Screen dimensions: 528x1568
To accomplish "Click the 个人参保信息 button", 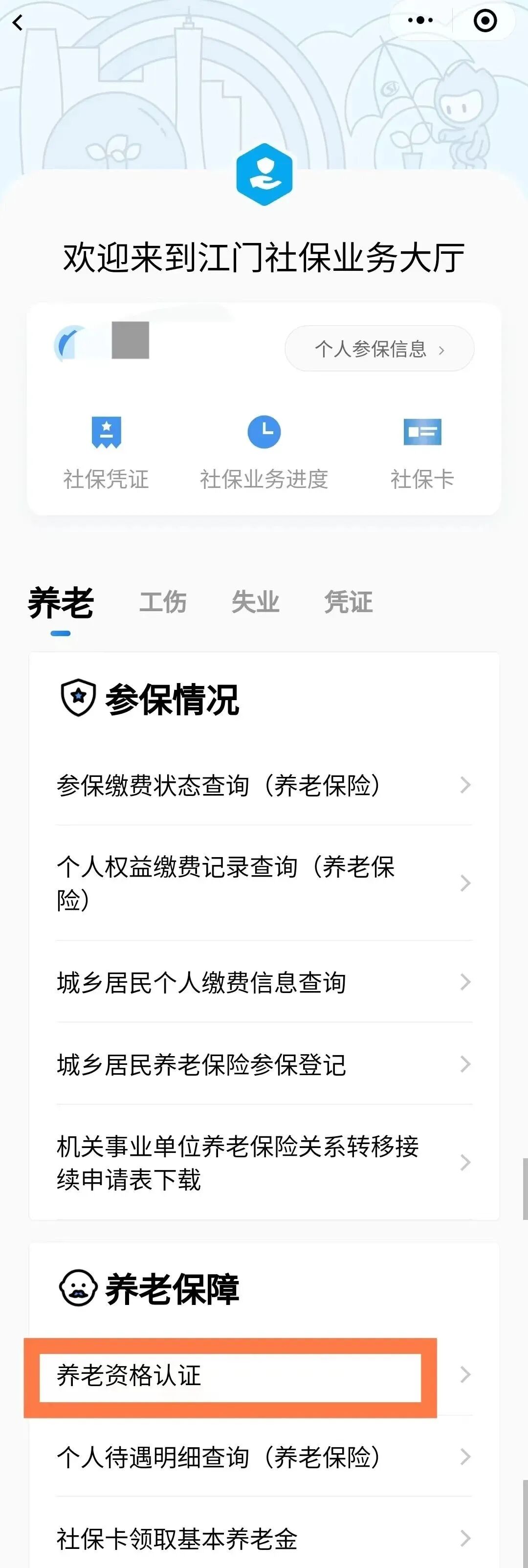I will coord(379,348).
